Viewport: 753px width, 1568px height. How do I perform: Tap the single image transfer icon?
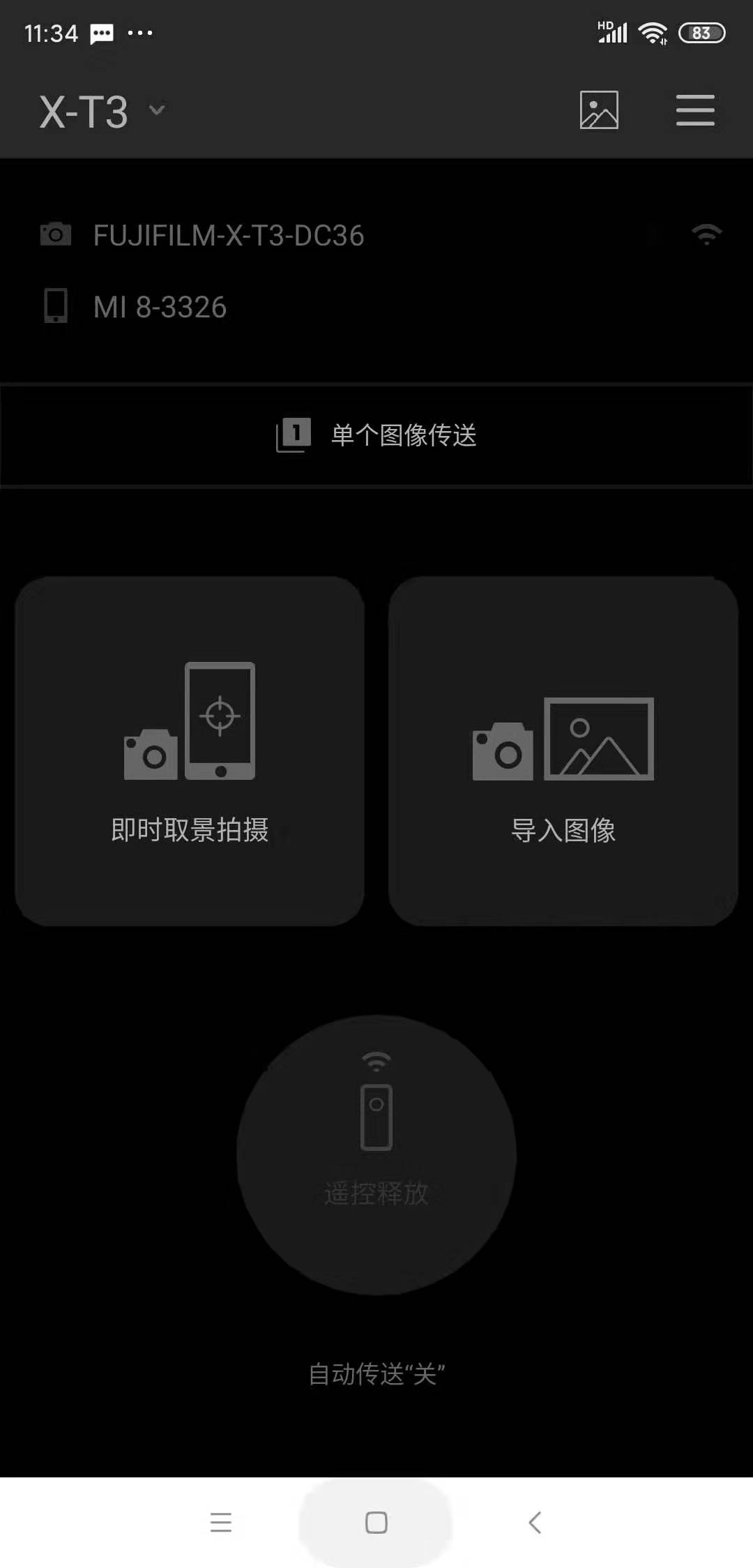point(291,434)
